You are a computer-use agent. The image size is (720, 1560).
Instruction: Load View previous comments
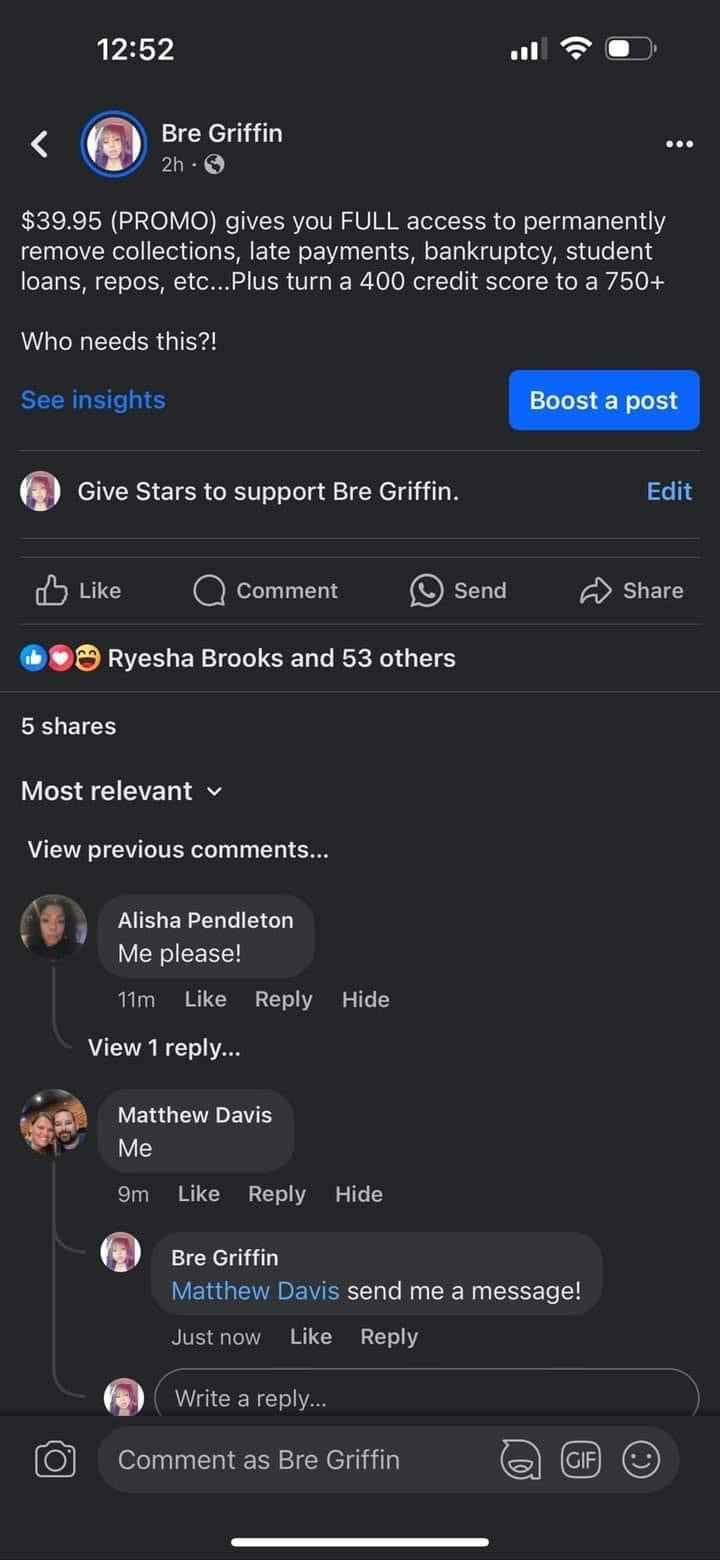click(x=178, y=850)
